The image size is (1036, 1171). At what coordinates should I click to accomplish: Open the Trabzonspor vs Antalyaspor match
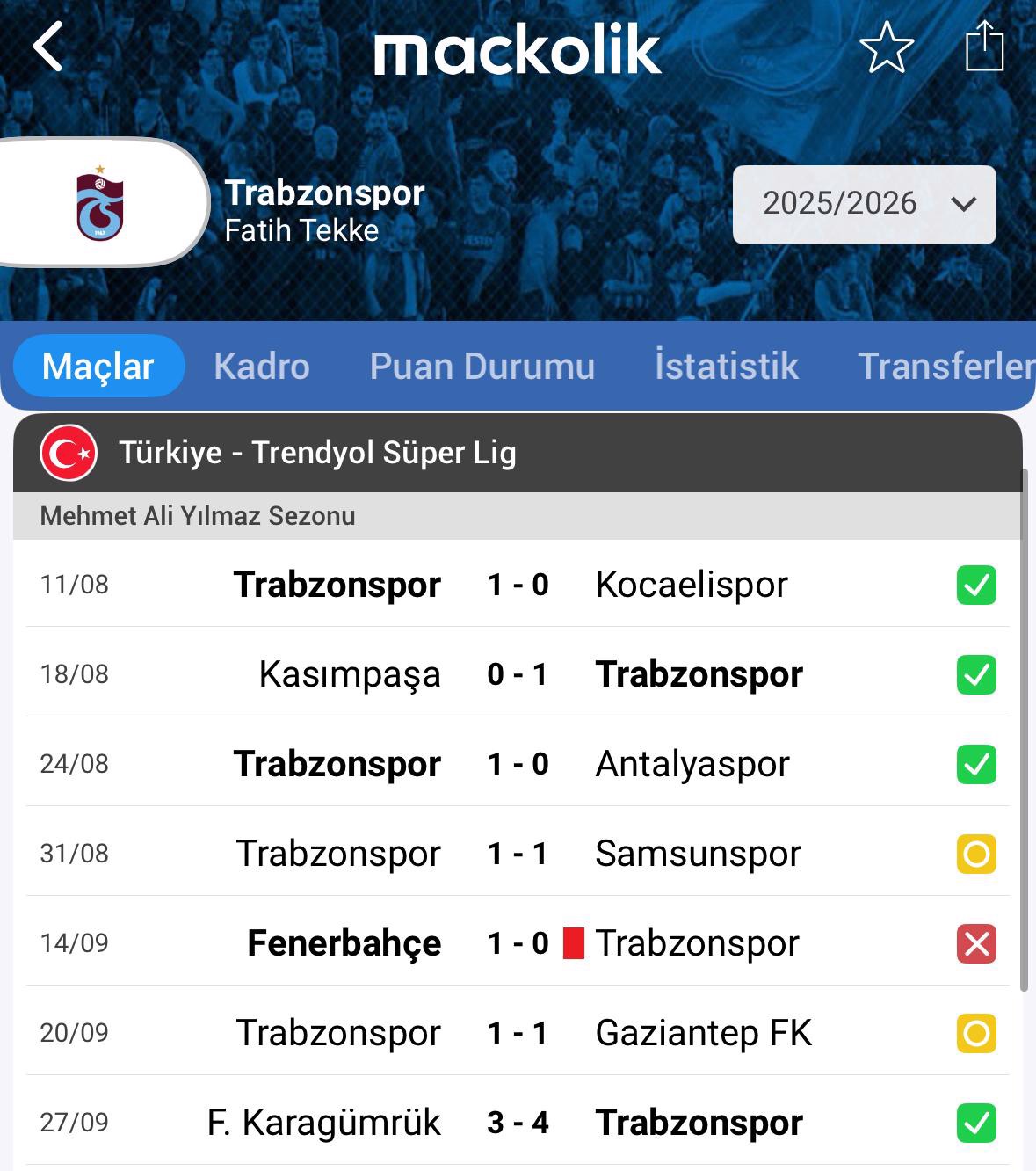[518, 764]
